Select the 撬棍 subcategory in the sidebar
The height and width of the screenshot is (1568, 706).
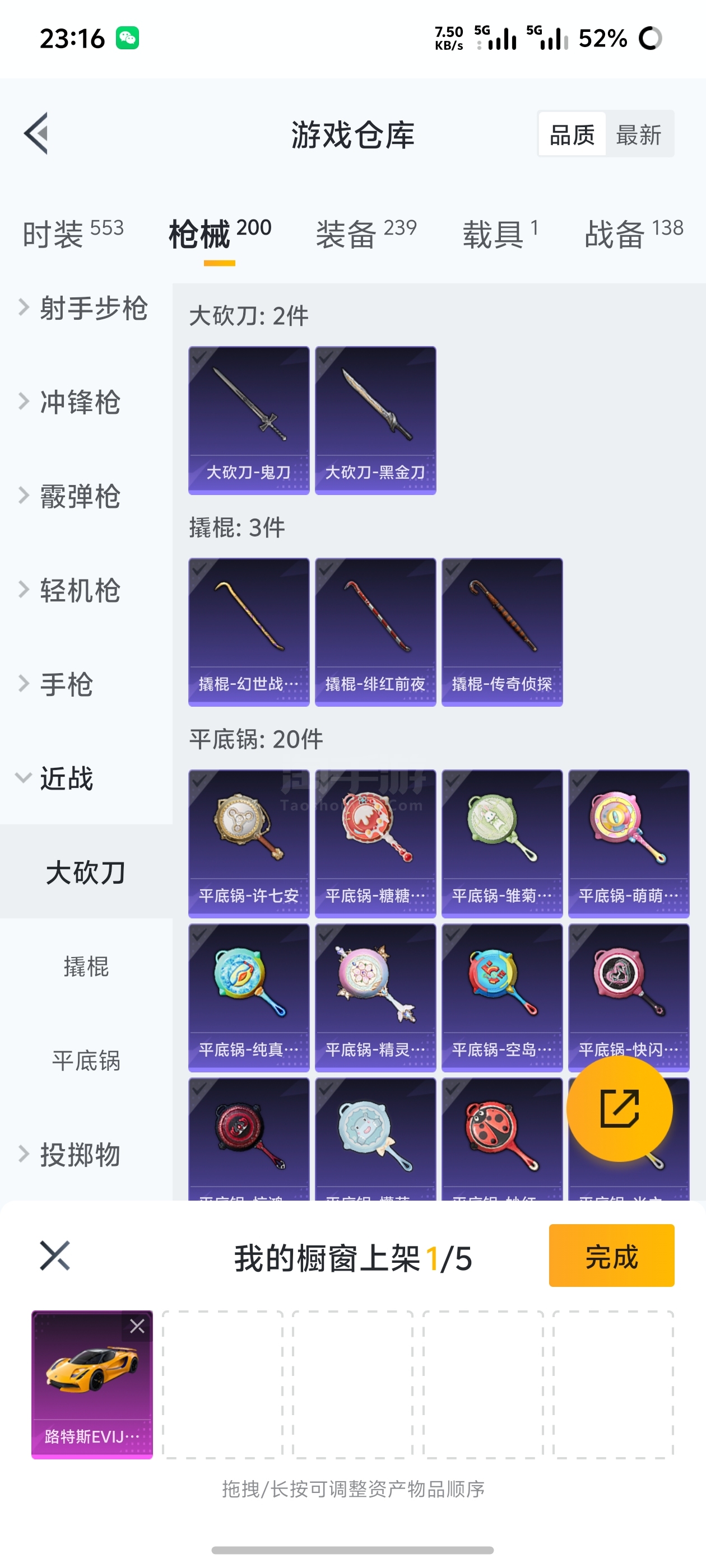[x=86, y=967]
